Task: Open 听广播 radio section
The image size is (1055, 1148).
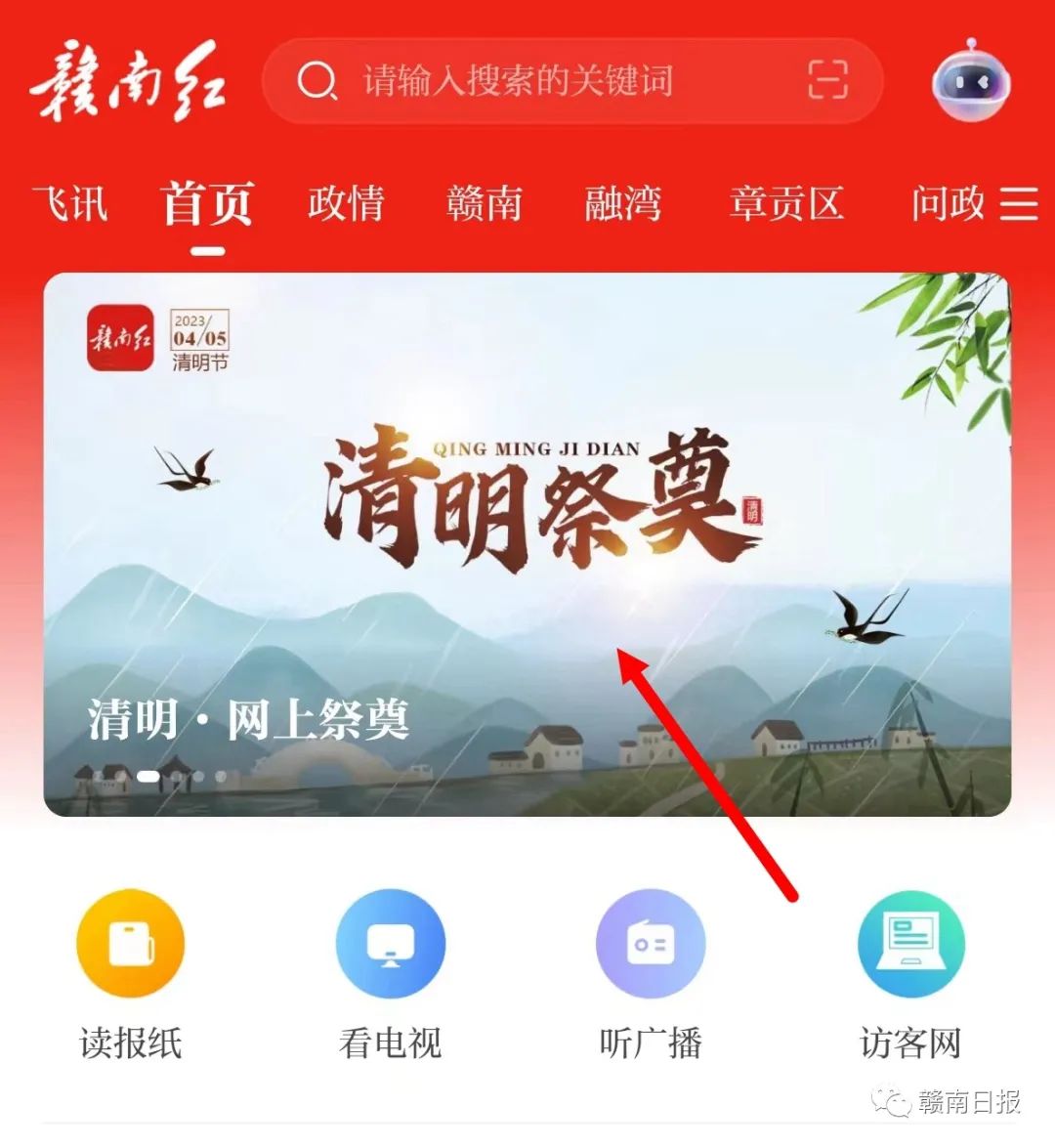Action: click(x=651, y=973)
